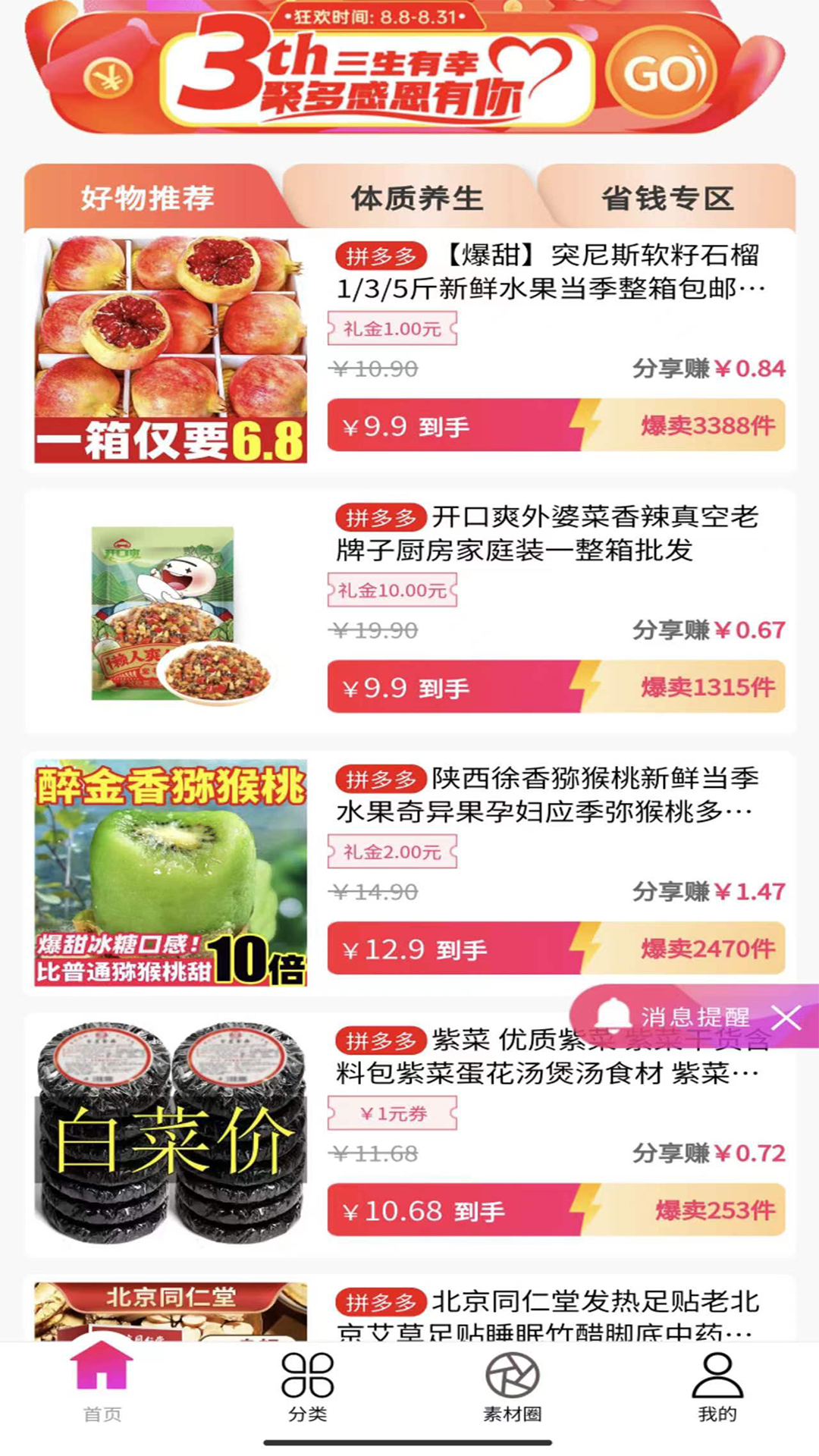This screenshot has height=1456, width=819.
Task: Switch to the 省钱专区 tab
Action: 667,199
